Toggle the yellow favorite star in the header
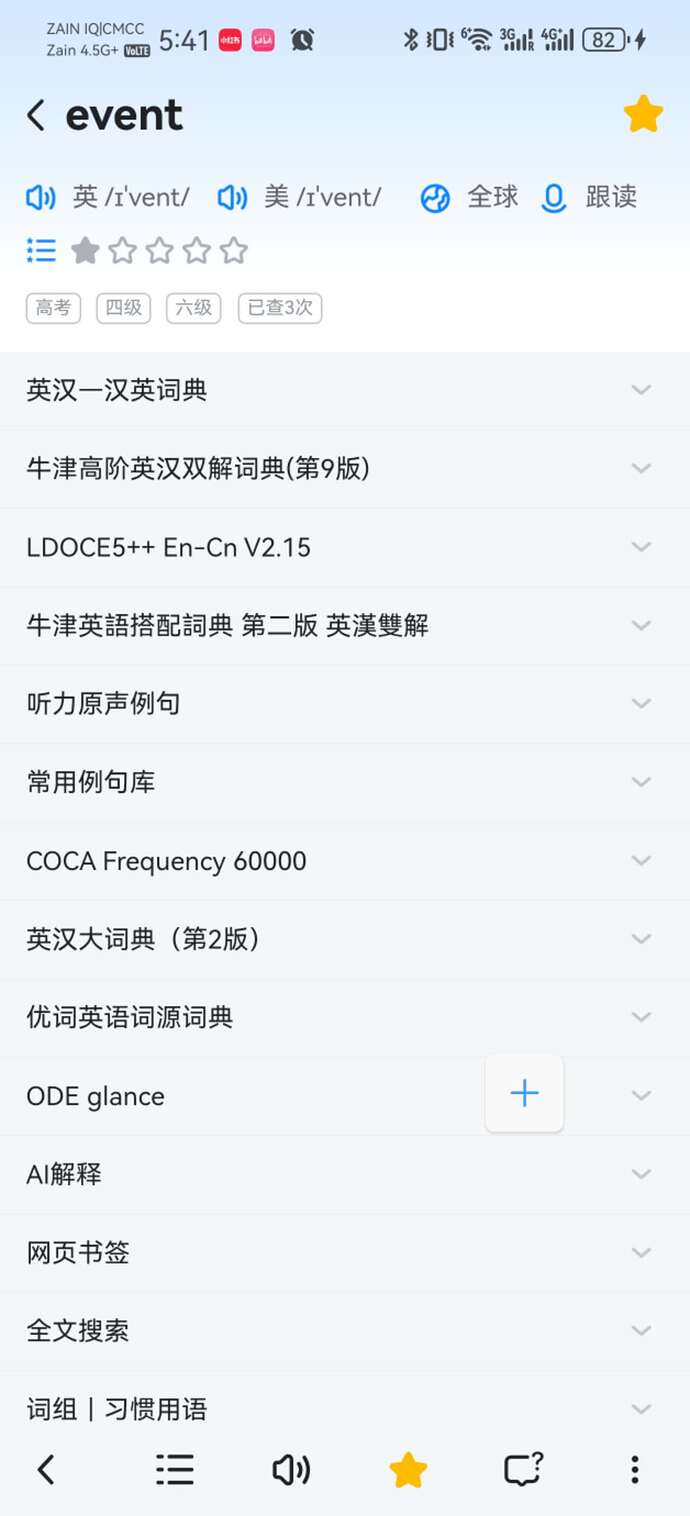This screenshot has height=1516, width=690. (643, 115)
